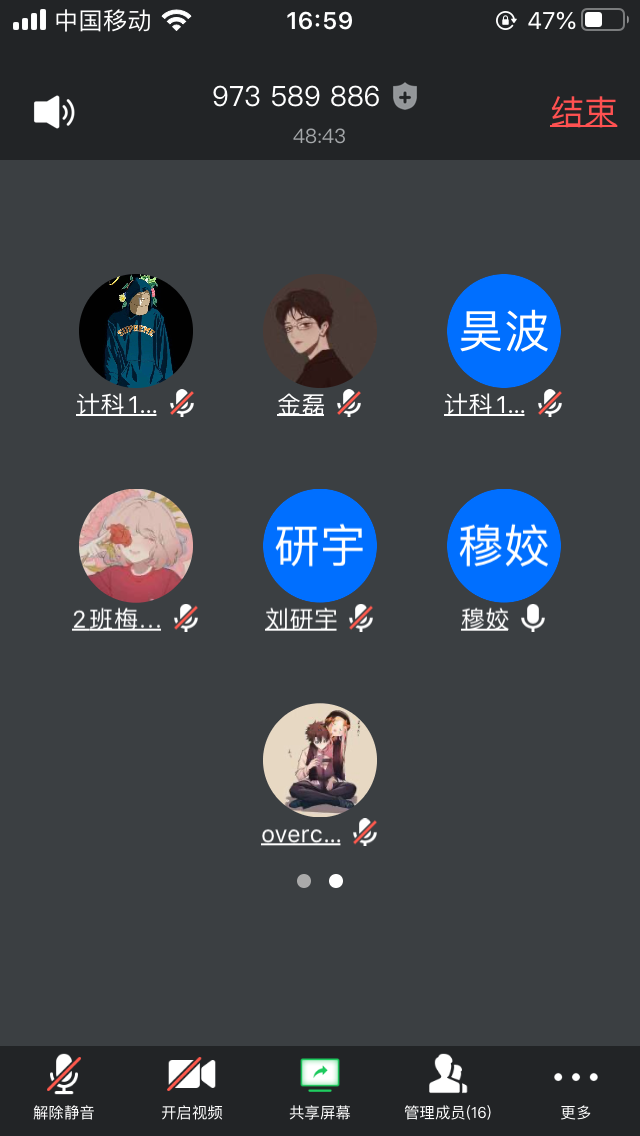Toggle the speaker audio output icon
This screenshot has height=1136, width=640.
point(54,112)
